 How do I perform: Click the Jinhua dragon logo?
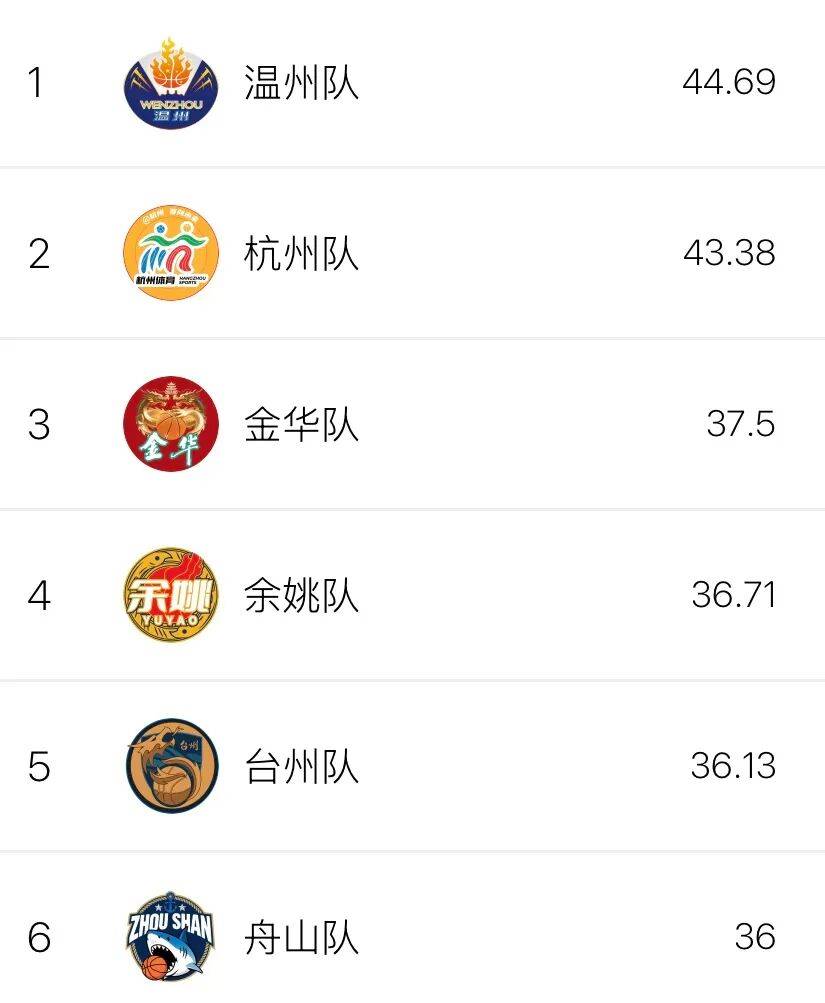point(170,421)
